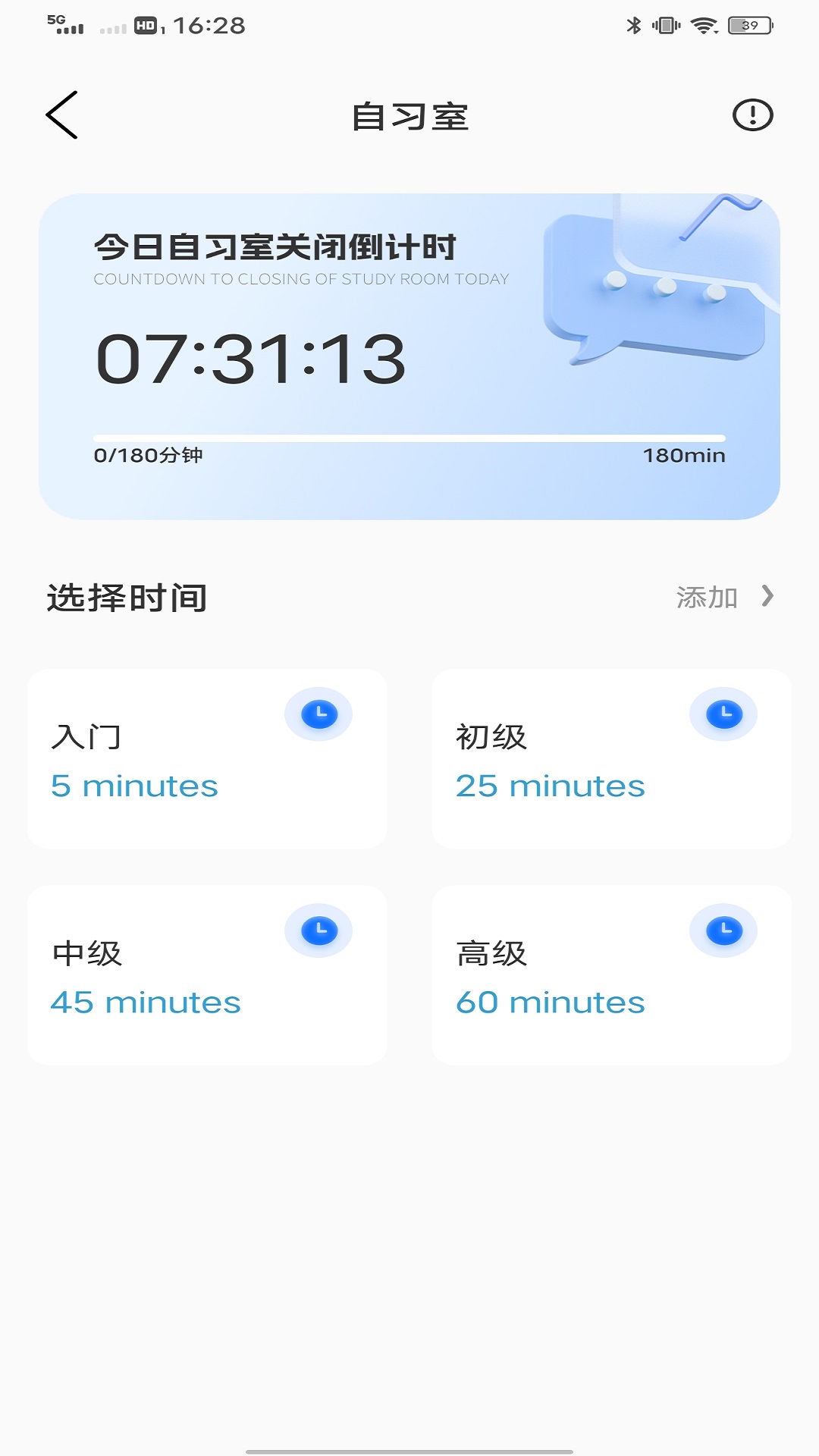Tap the clock icon on the 中级 card

coord(318,929)
